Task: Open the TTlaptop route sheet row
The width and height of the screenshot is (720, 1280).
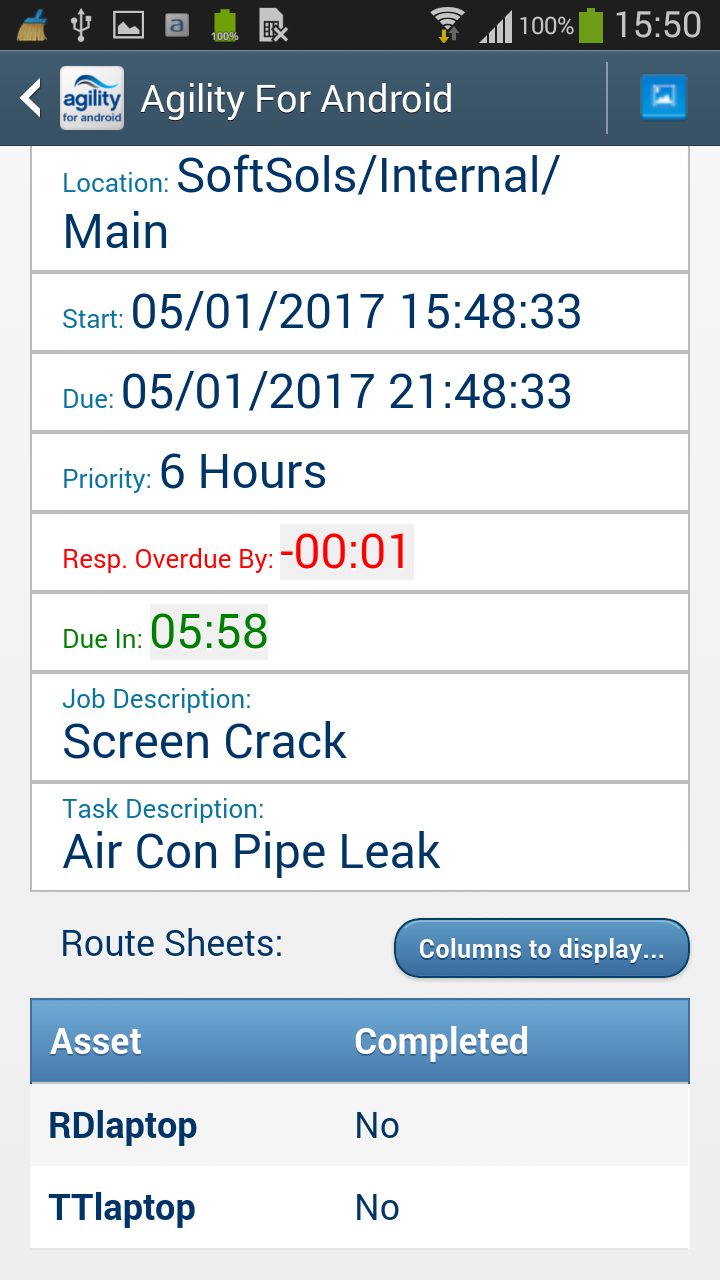Action: click(359, 1208)
